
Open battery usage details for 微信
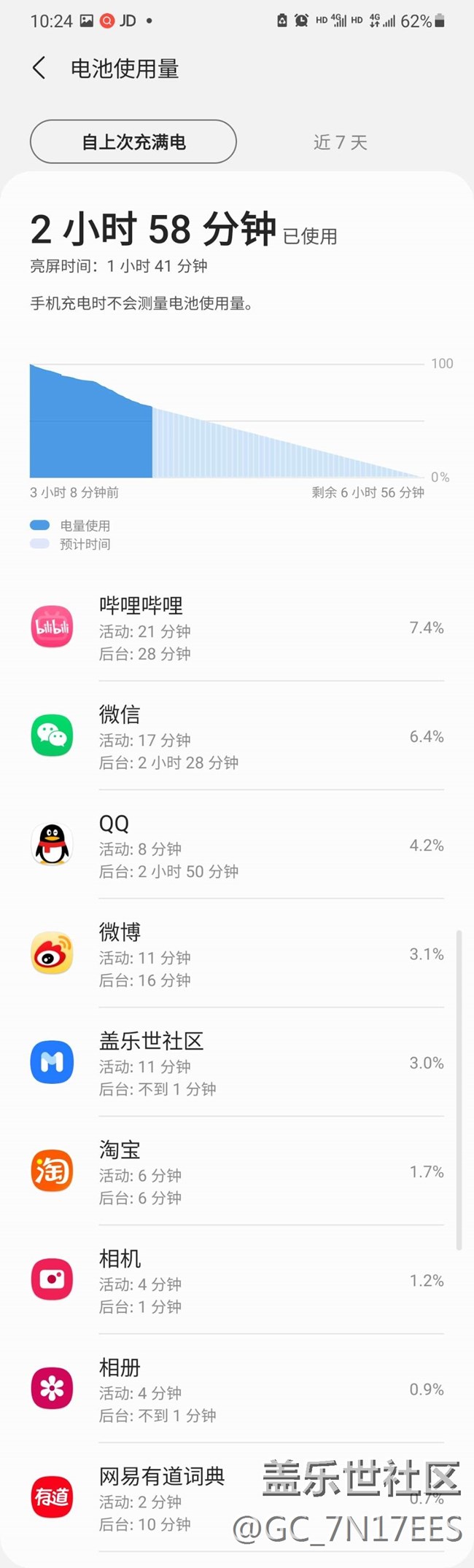(237, 737)
